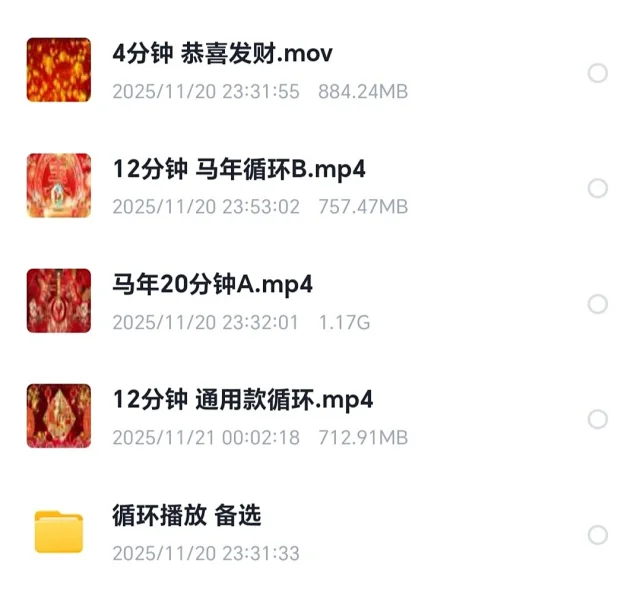
Task: Check the selection circle for 12分钟 通用款循环.mp4
Action: point(598,420)
